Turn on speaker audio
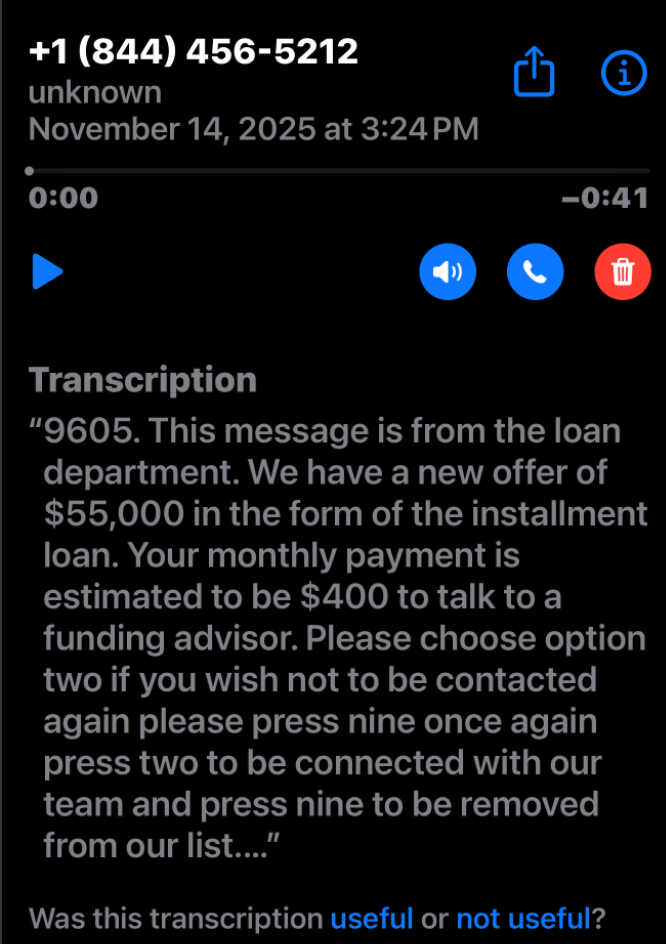This screenshot has height=944, width=666. click(448, 271)
